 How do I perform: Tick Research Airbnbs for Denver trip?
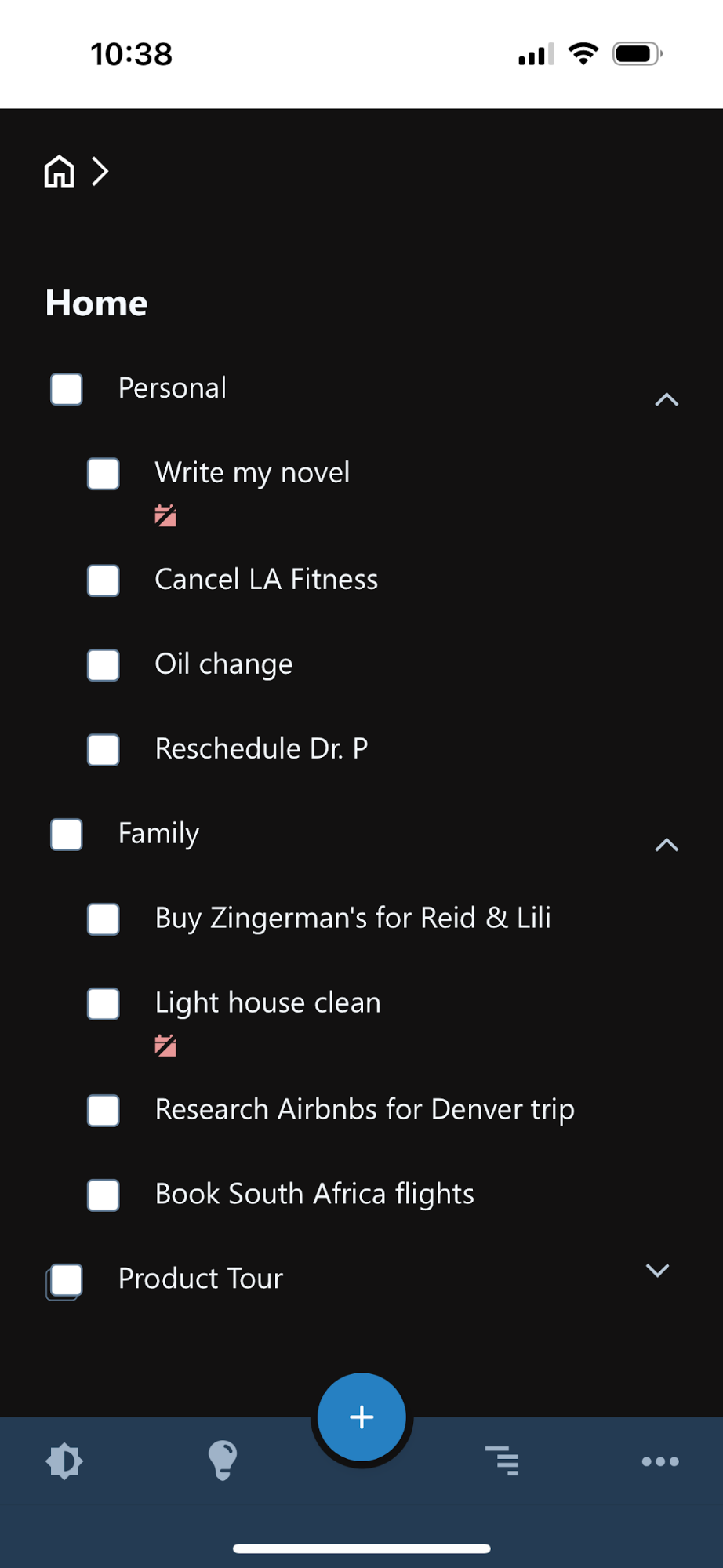point(104,1111)
